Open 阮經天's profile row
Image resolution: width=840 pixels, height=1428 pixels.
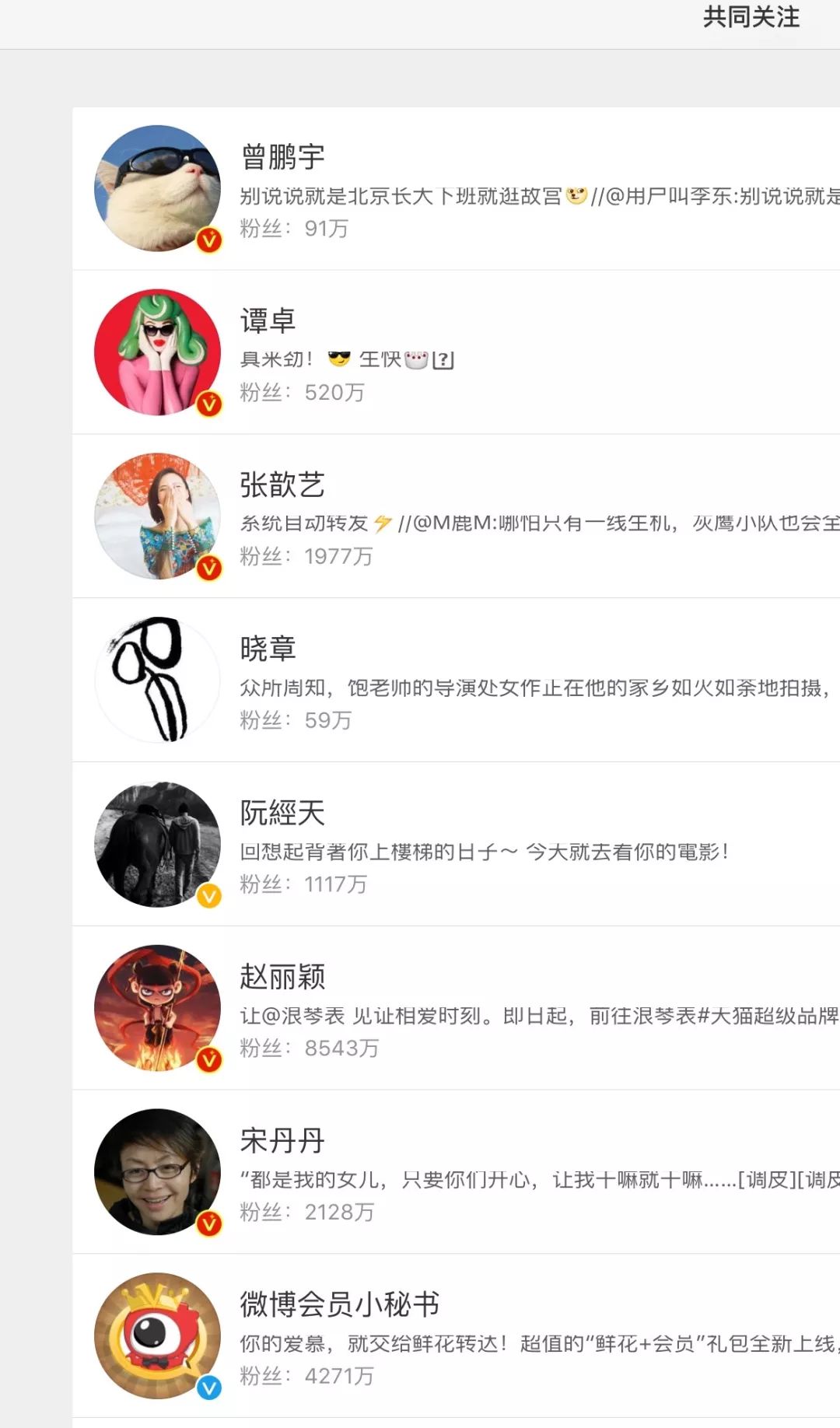(x=457, y=845)
